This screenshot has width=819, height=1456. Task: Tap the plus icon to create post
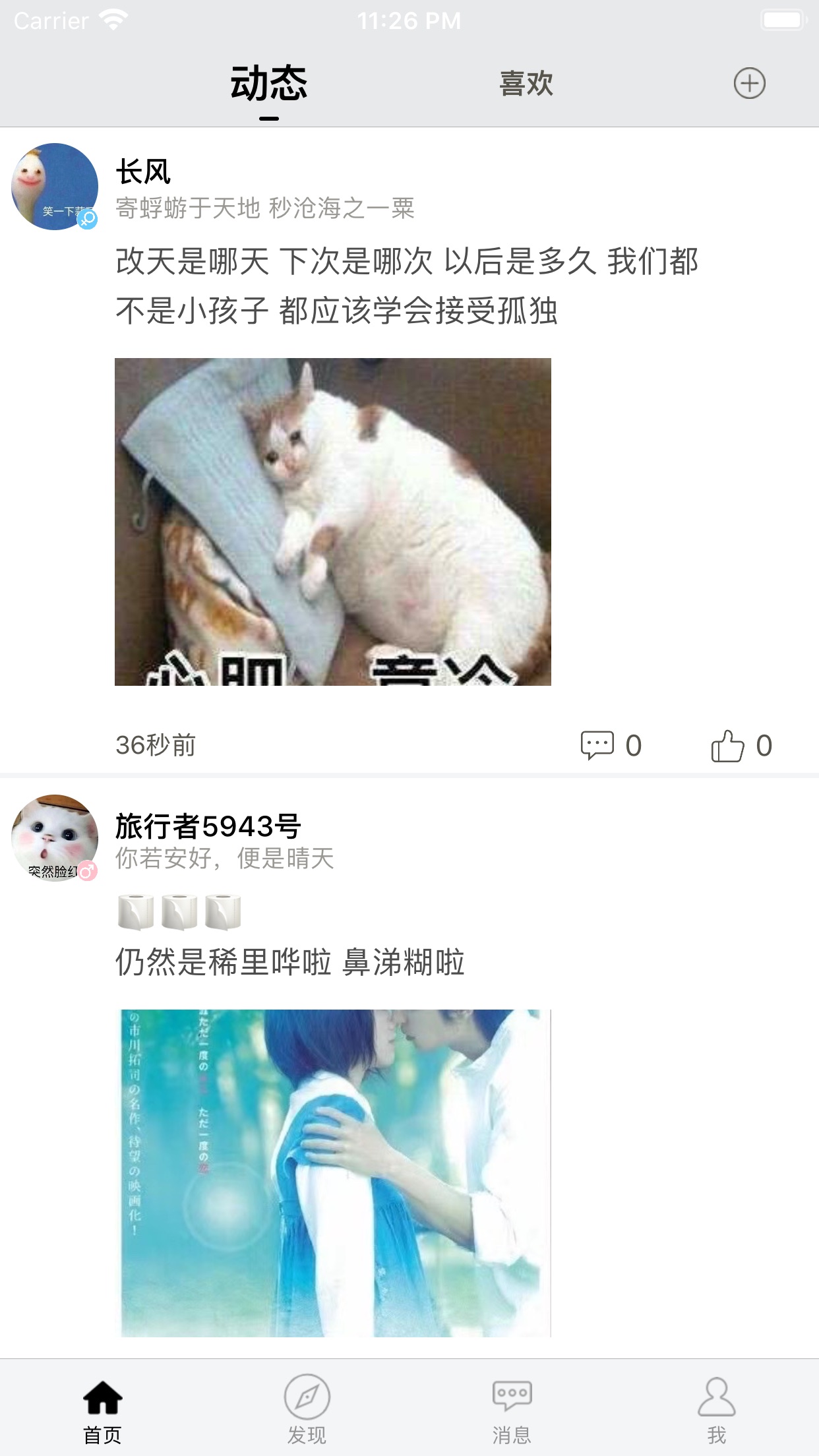pyautogui.click(x=749, y=84)
